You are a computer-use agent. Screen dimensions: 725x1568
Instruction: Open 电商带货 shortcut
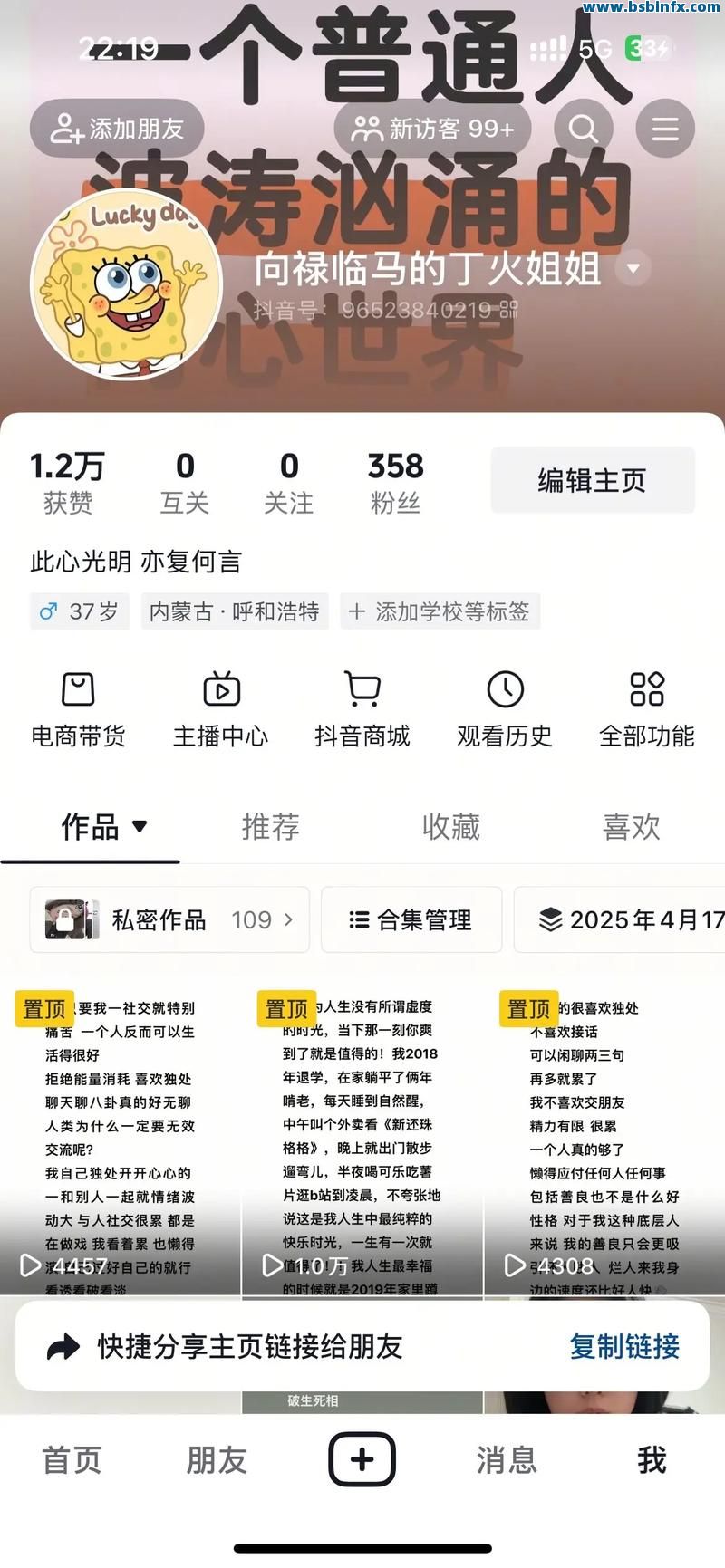tap(78, 710)
